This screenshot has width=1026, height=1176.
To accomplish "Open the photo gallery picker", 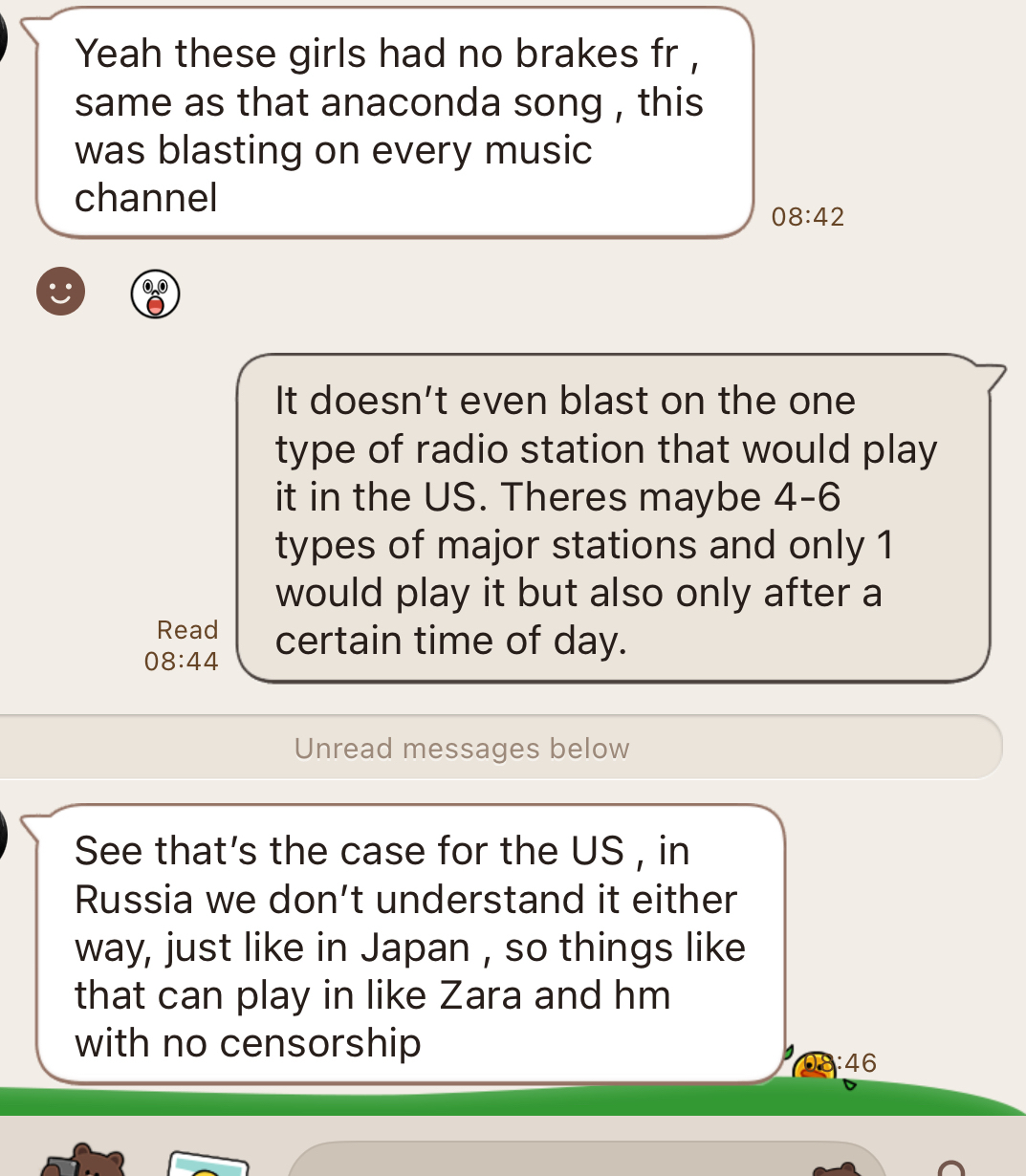I will [207, 1165].
